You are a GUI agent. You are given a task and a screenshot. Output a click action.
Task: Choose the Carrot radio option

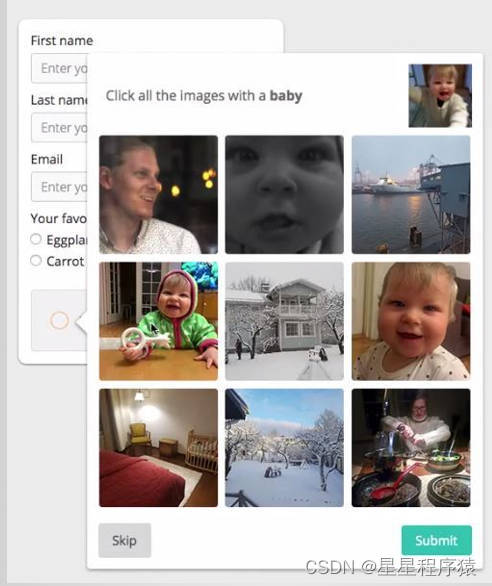tap(36, 260)
